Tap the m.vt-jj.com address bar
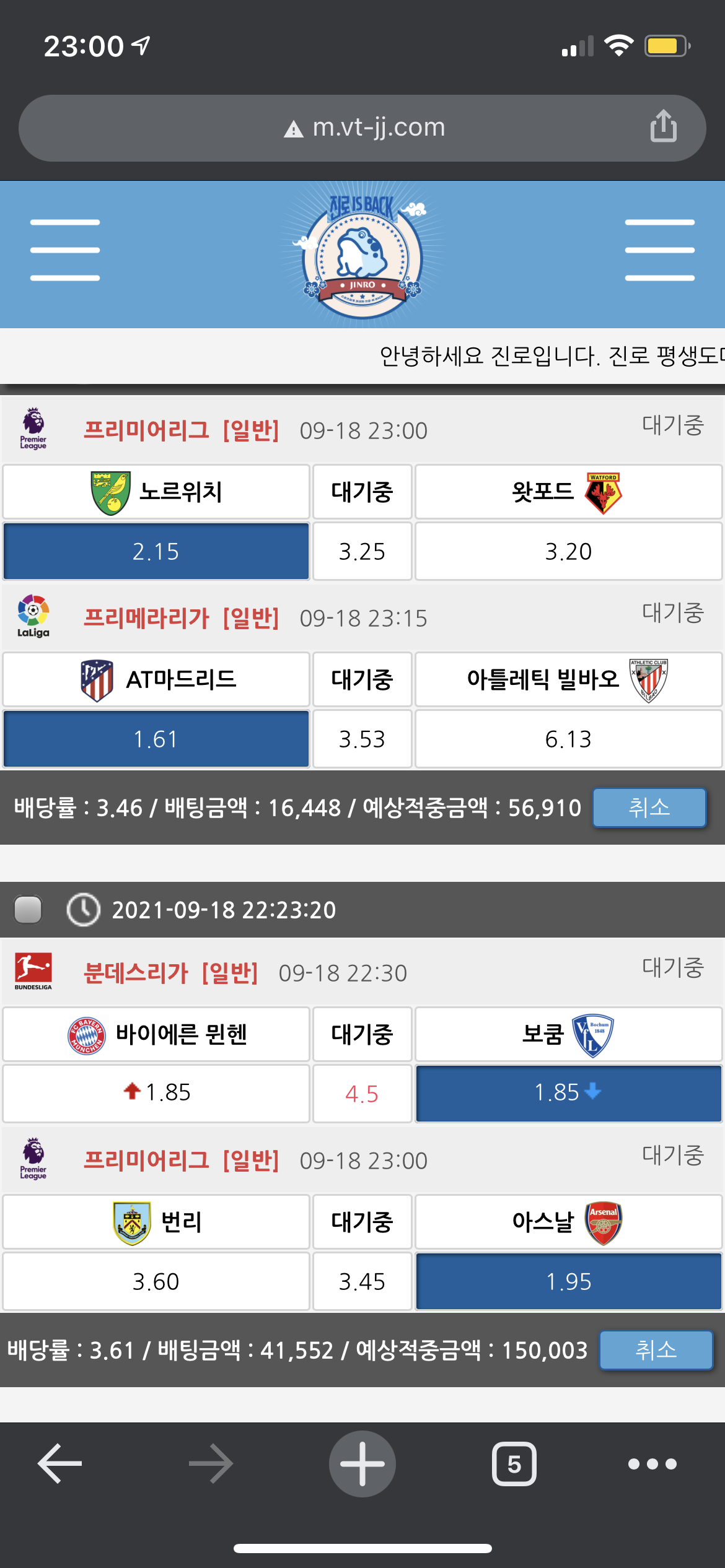725x1568 pixels. coord(364,128)
